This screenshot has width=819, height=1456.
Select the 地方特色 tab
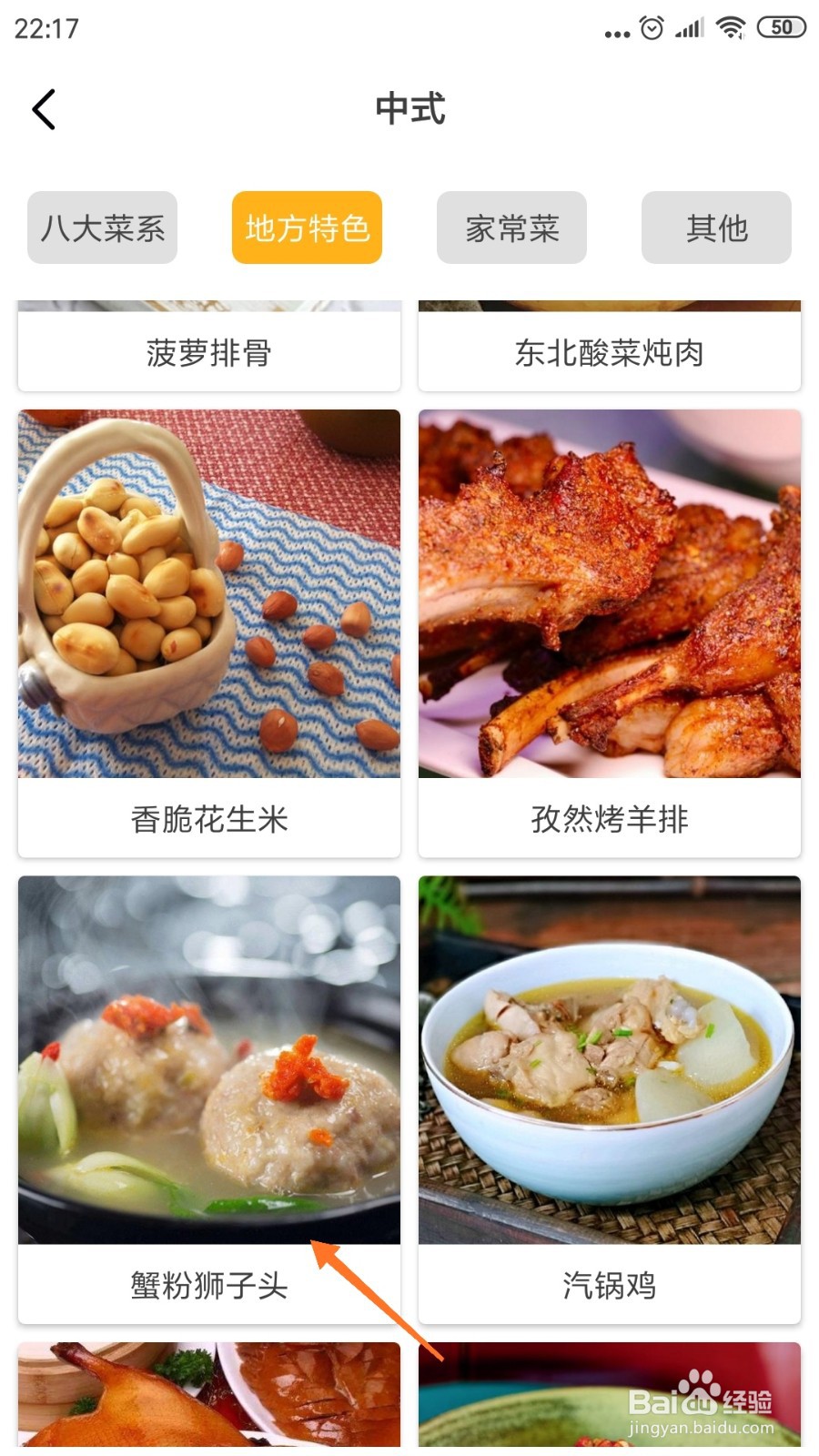tap(307, 227)
